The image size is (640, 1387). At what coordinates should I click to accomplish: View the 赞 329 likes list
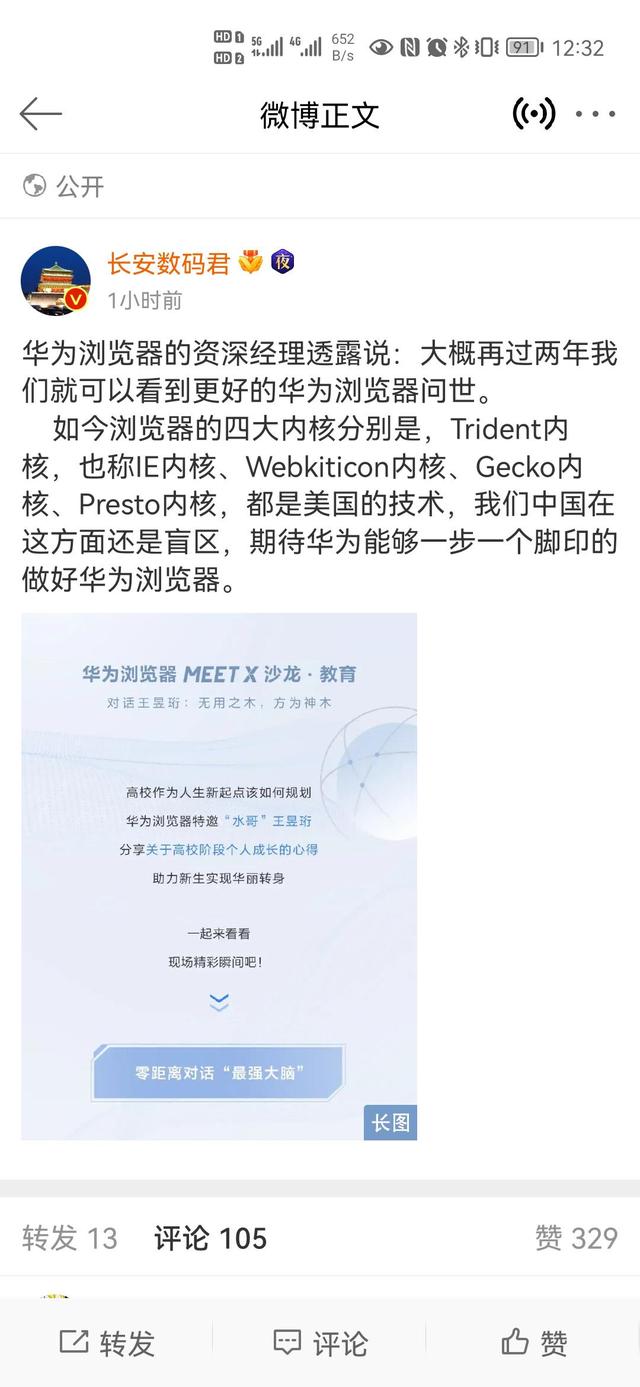[576, 1238]
